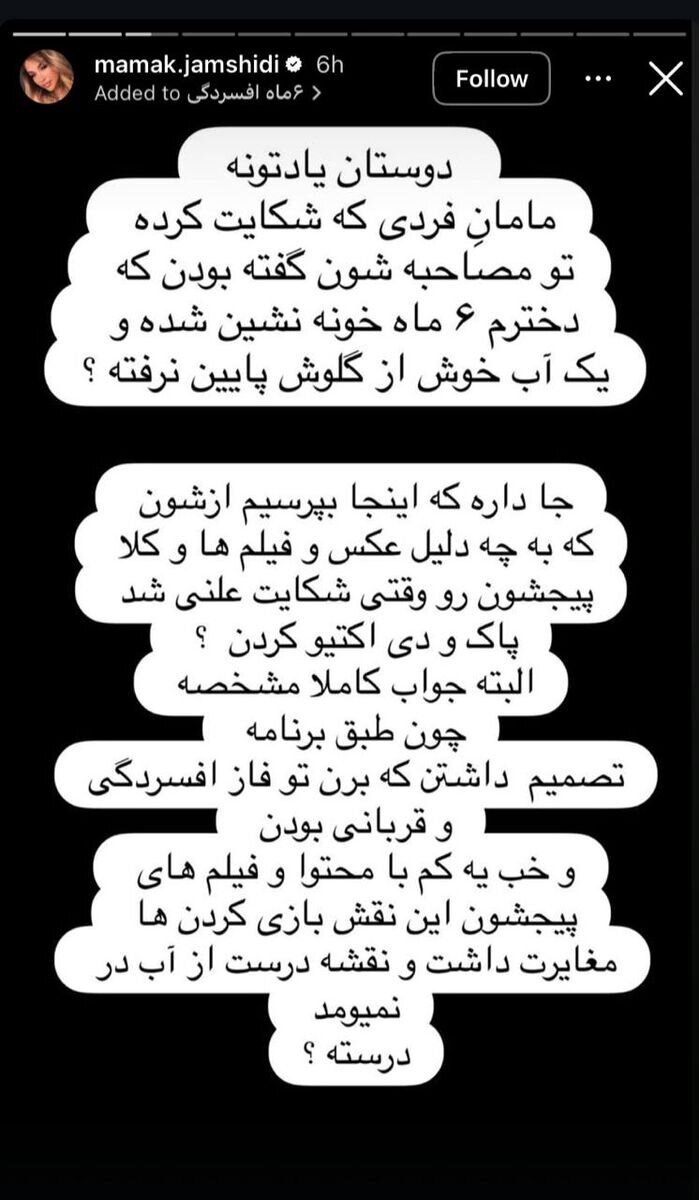This screenshot has width=699, height=1200.
Task: Open mamak.jamshidi's profile picture
Action: pos(46,77)
